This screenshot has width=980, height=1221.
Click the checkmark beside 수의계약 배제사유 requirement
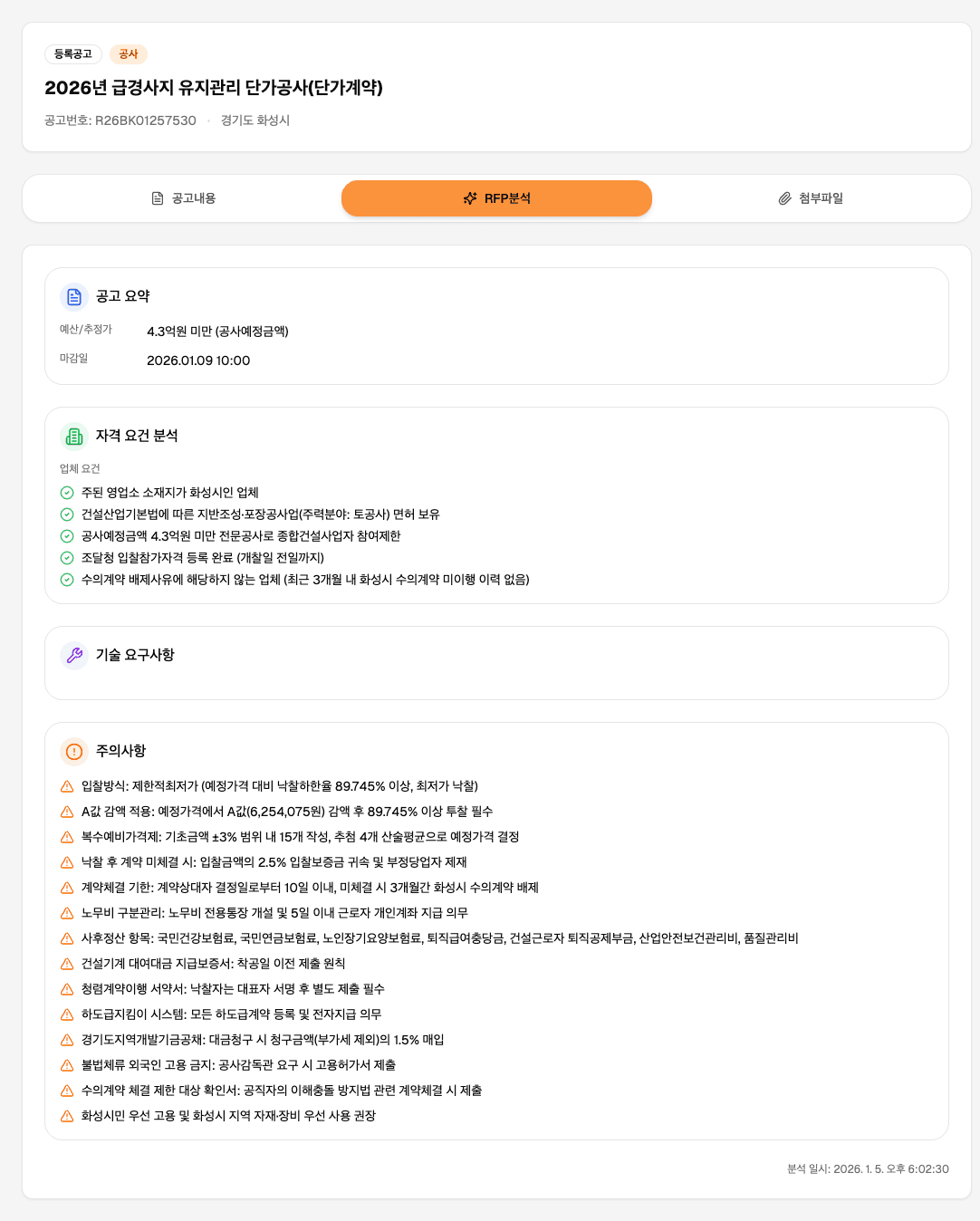(67, 581)
